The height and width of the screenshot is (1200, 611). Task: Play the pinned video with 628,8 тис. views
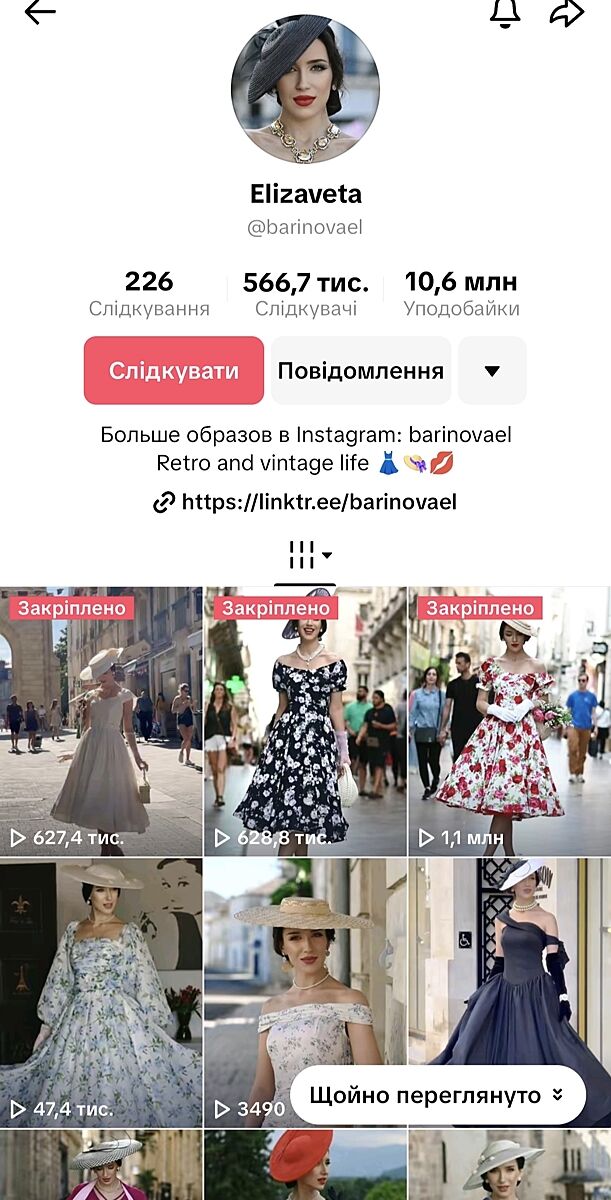click(x=305, y=720)
